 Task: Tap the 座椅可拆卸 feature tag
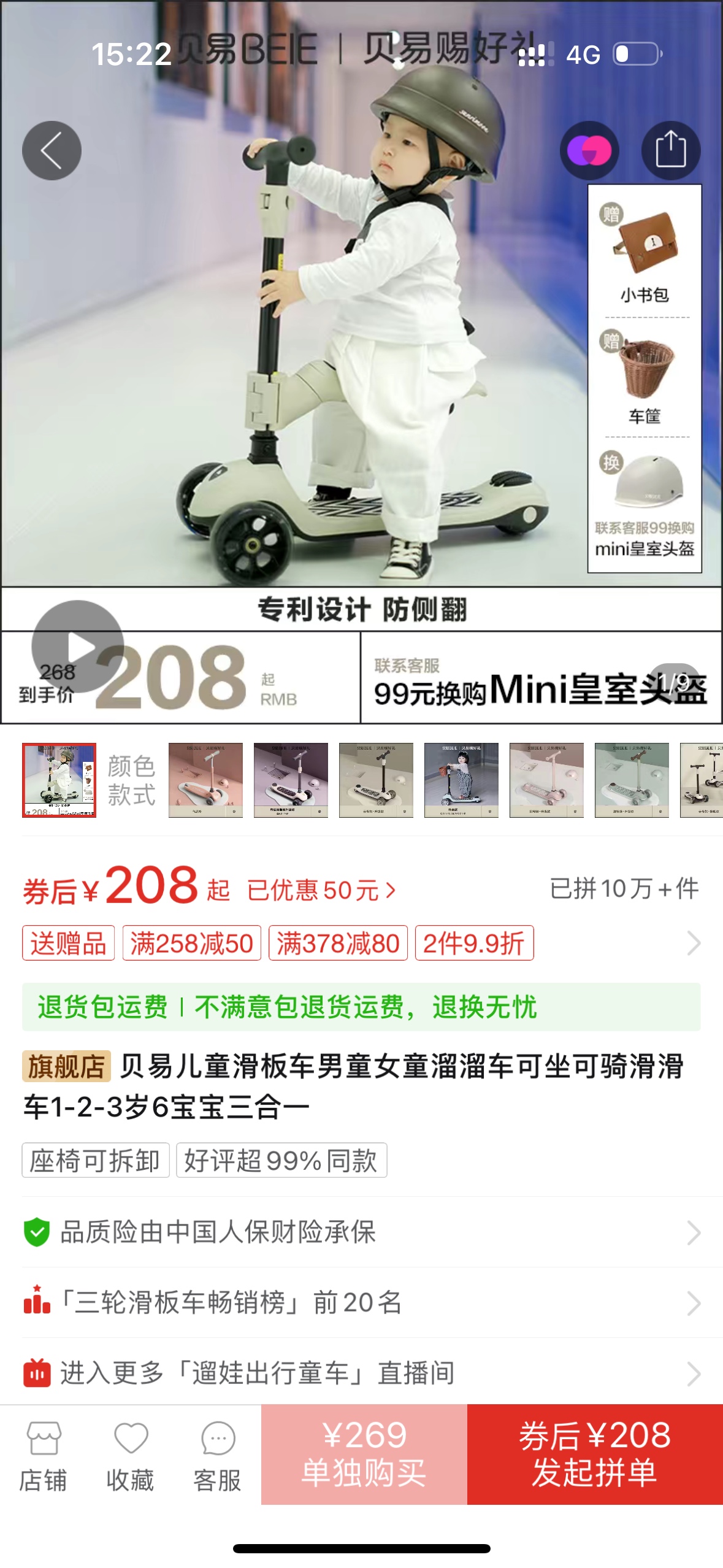[95, 1160]
